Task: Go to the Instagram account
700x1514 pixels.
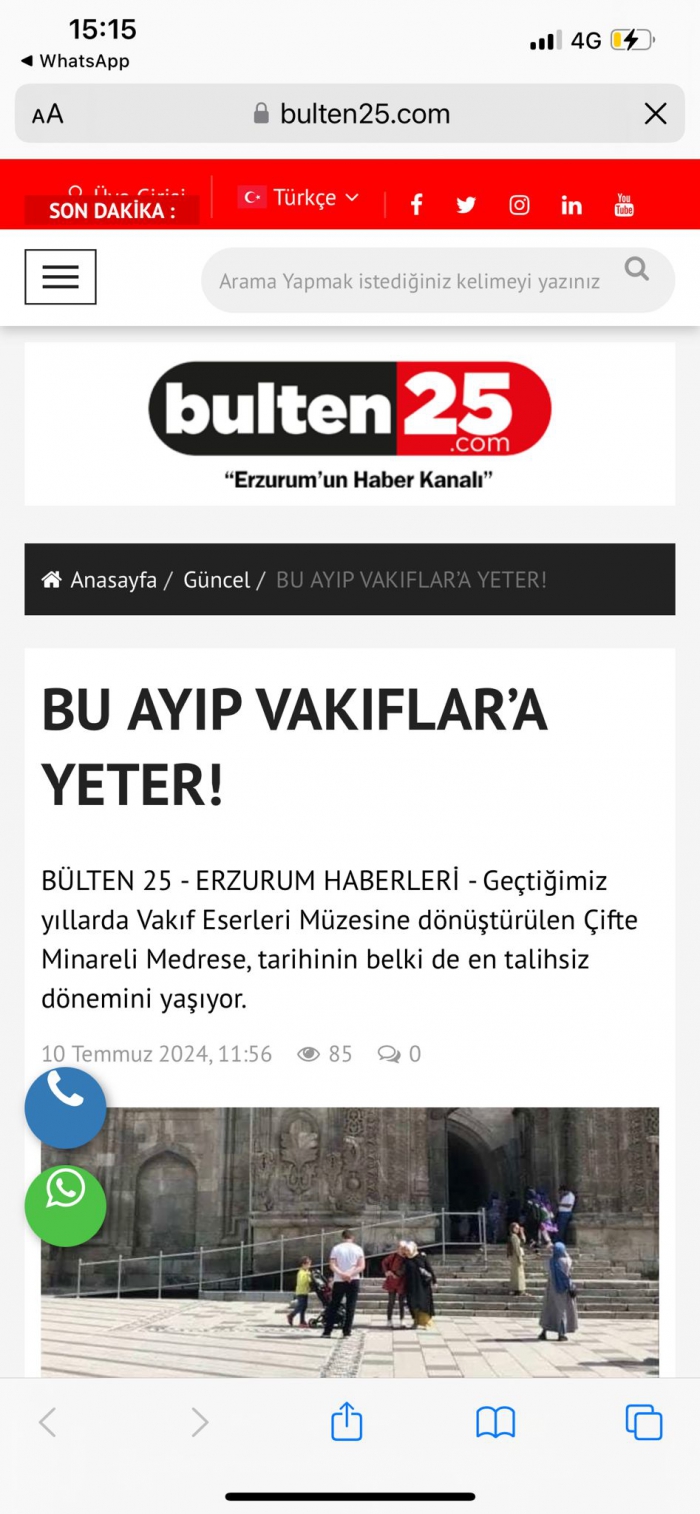Action: pos(519,205)
